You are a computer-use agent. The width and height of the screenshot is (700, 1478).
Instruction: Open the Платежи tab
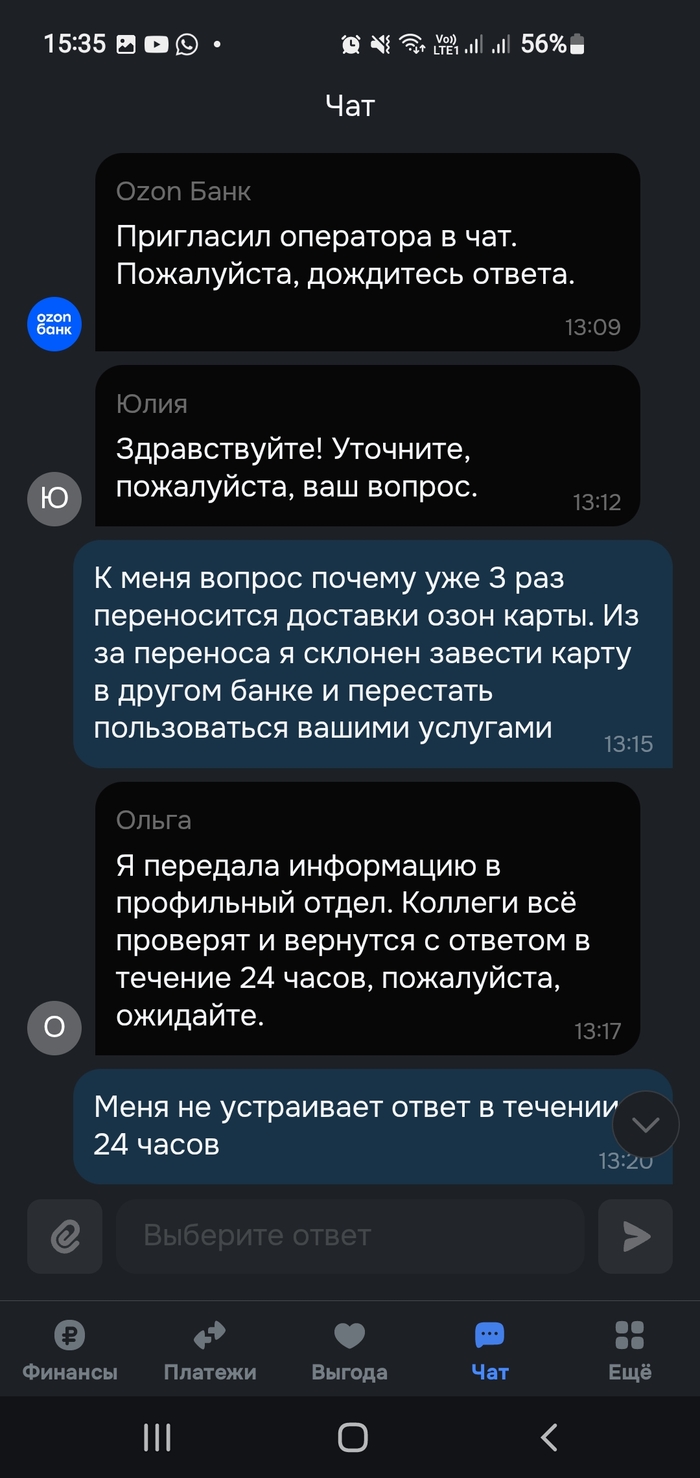pos(210,1350)
